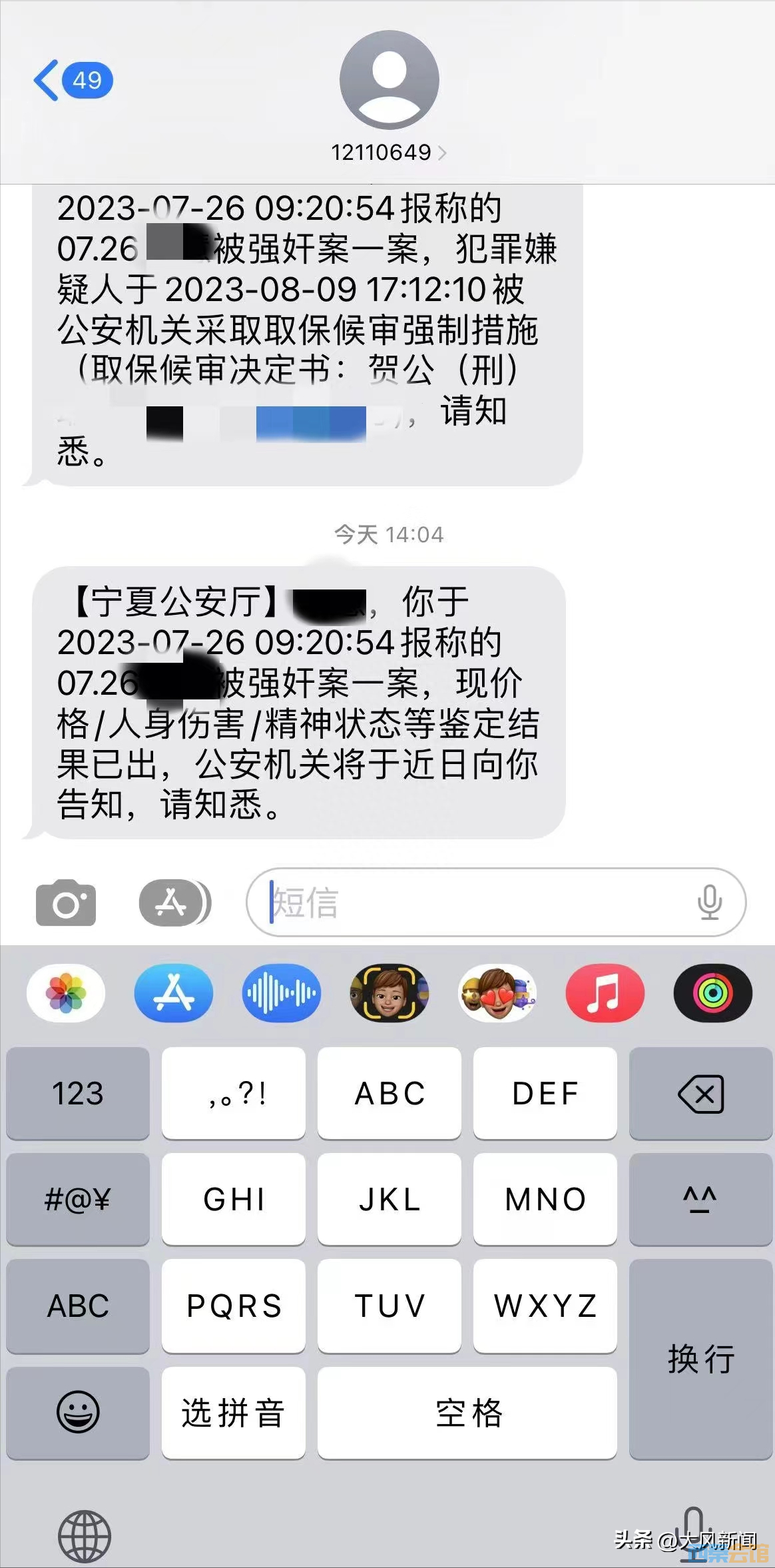Start voice dictation in message field
This screenshot has height=1568, width=775.
(709, 903)
